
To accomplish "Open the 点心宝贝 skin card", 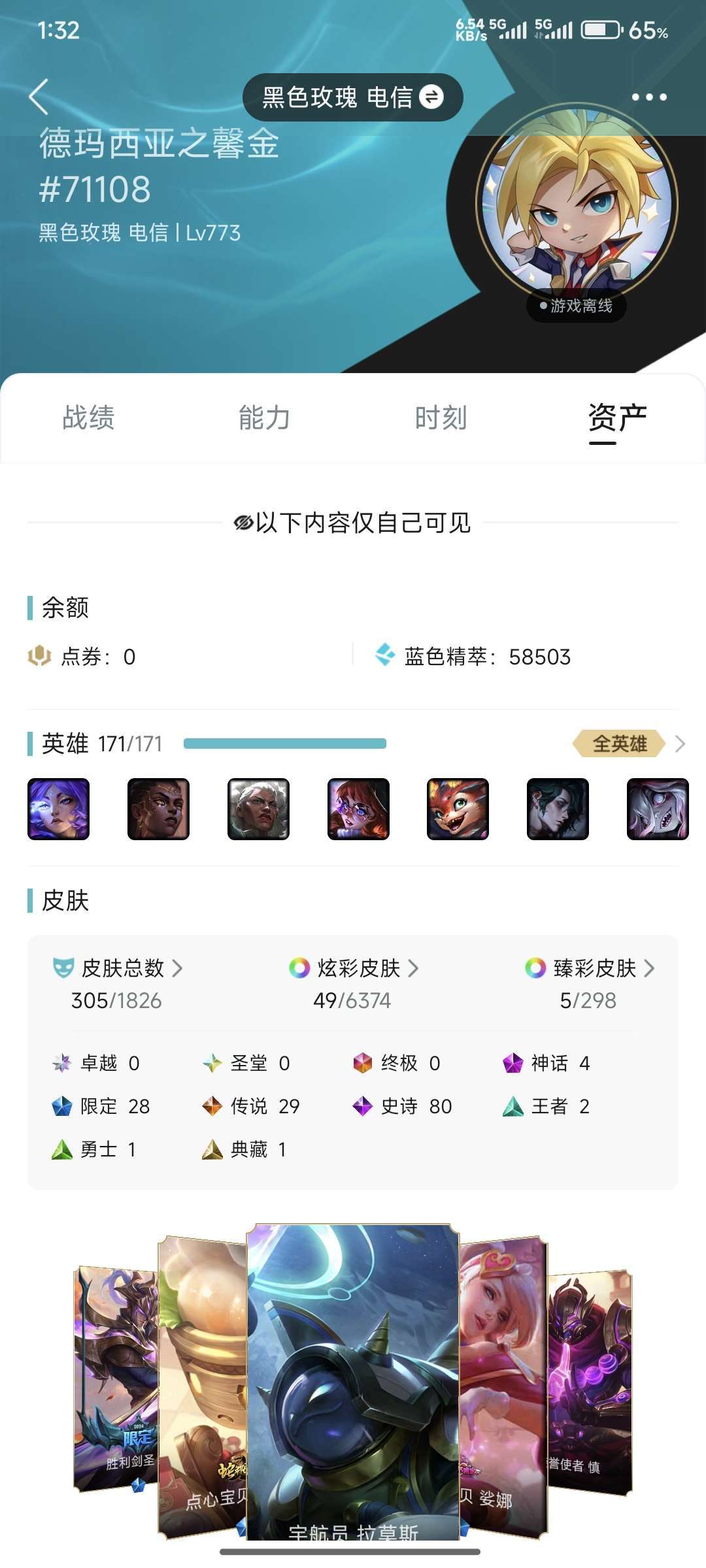I will (201, 1385).
